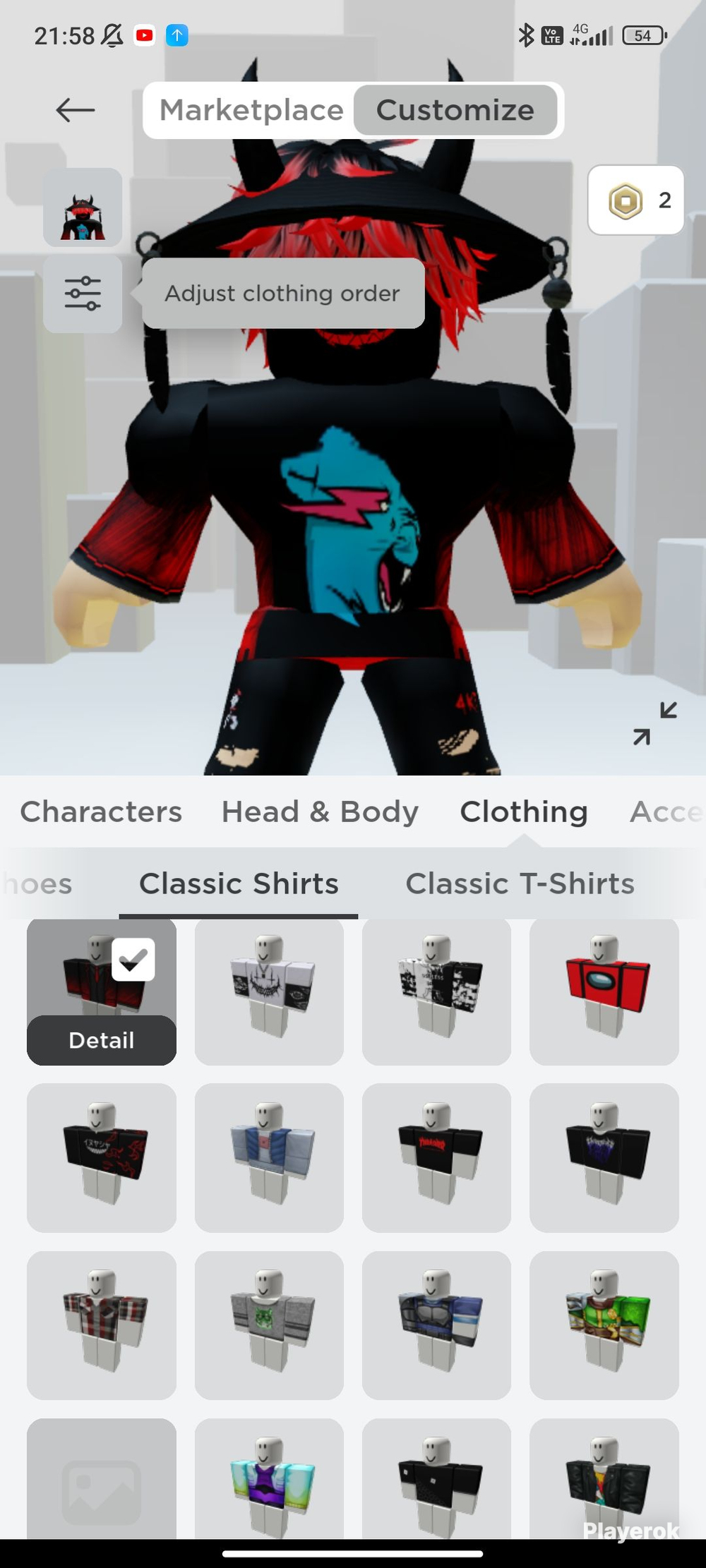
Task: Select the Customize segment
Action: (x=455, y=110)
